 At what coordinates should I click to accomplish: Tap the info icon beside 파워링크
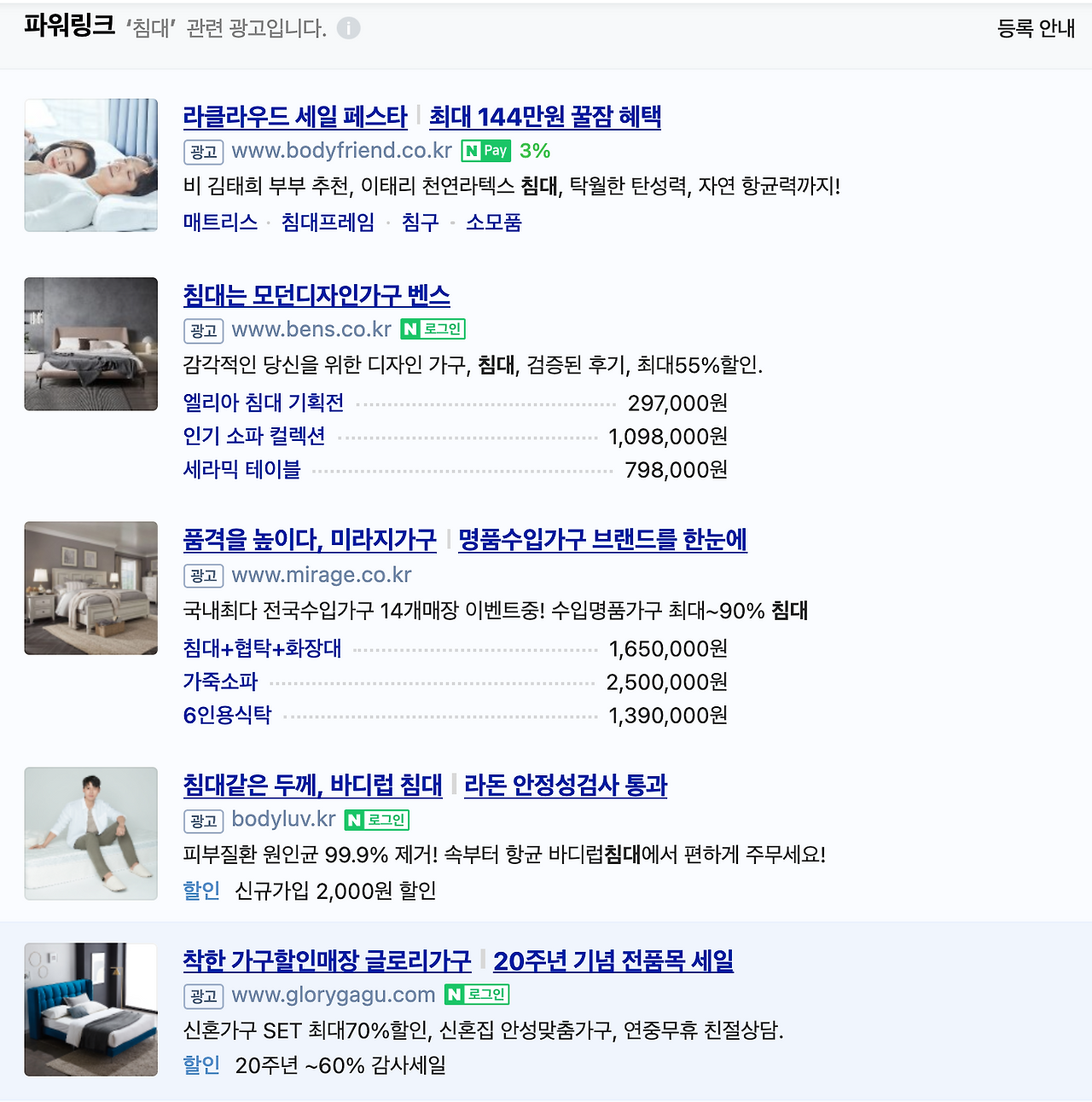[x=348, y=28]
